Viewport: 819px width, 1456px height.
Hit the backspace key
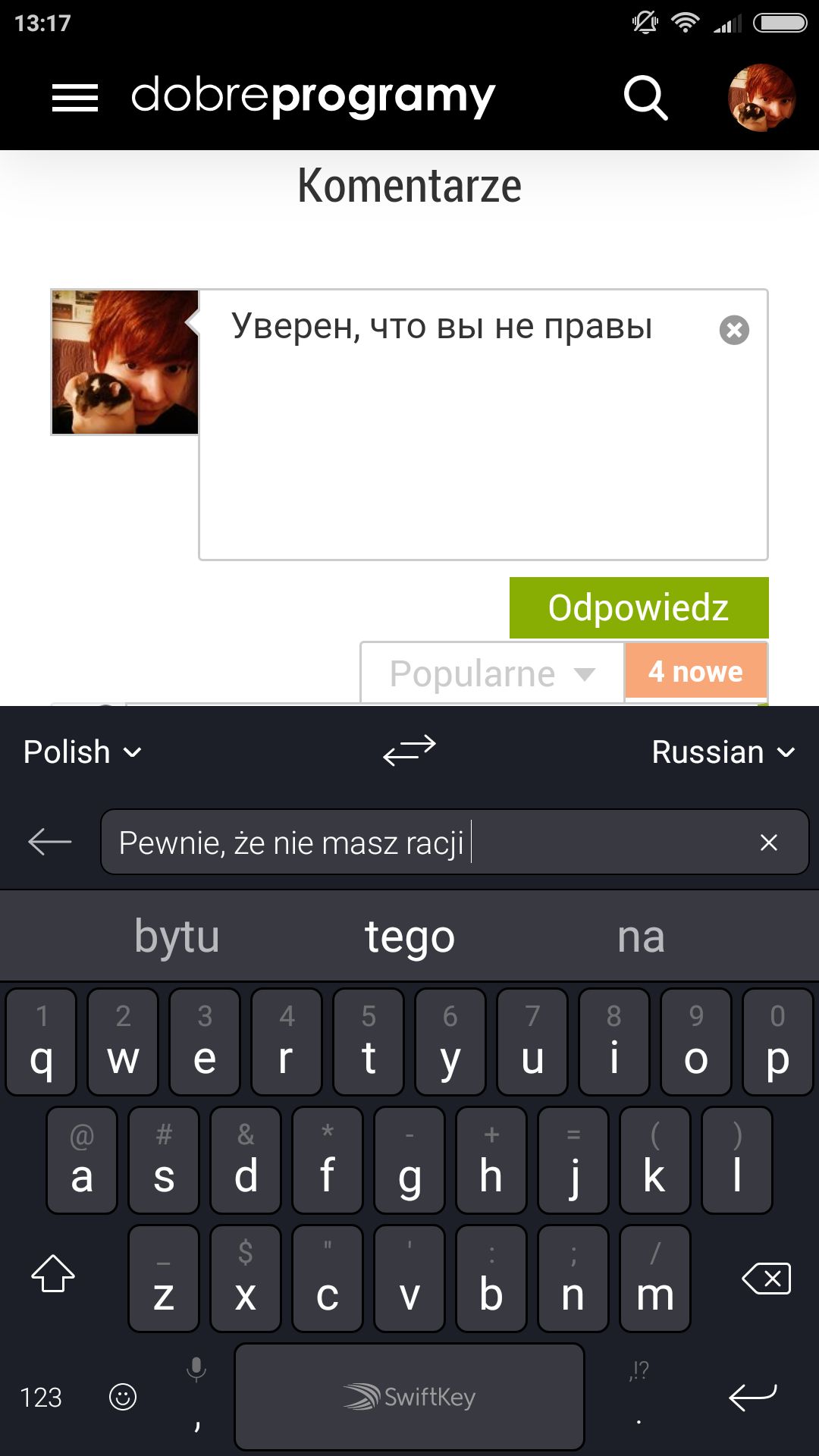767,1279
